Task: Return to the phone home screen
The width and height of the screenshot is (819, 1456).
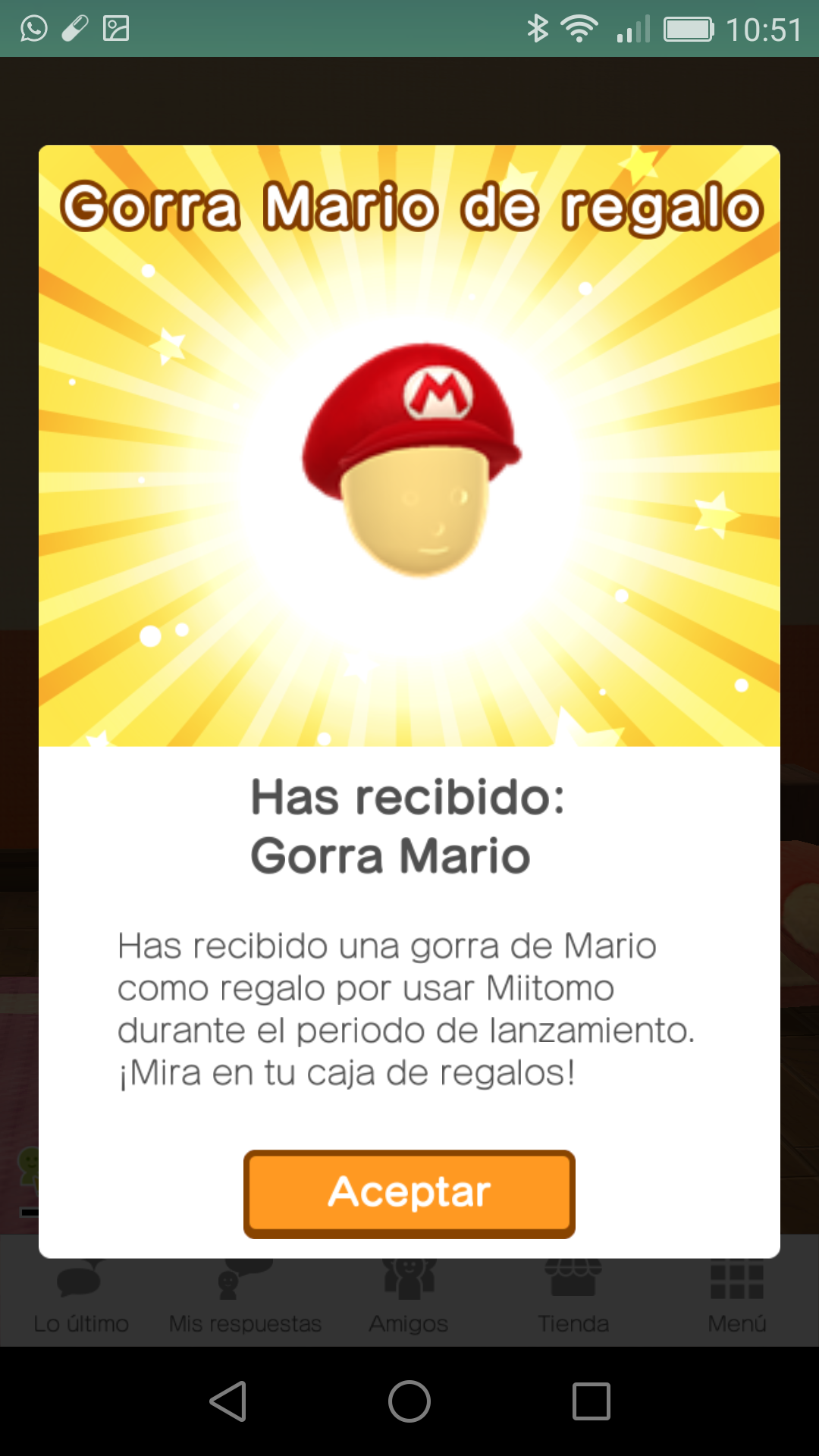Action: pyautogui.click(x=409, y=1401)
